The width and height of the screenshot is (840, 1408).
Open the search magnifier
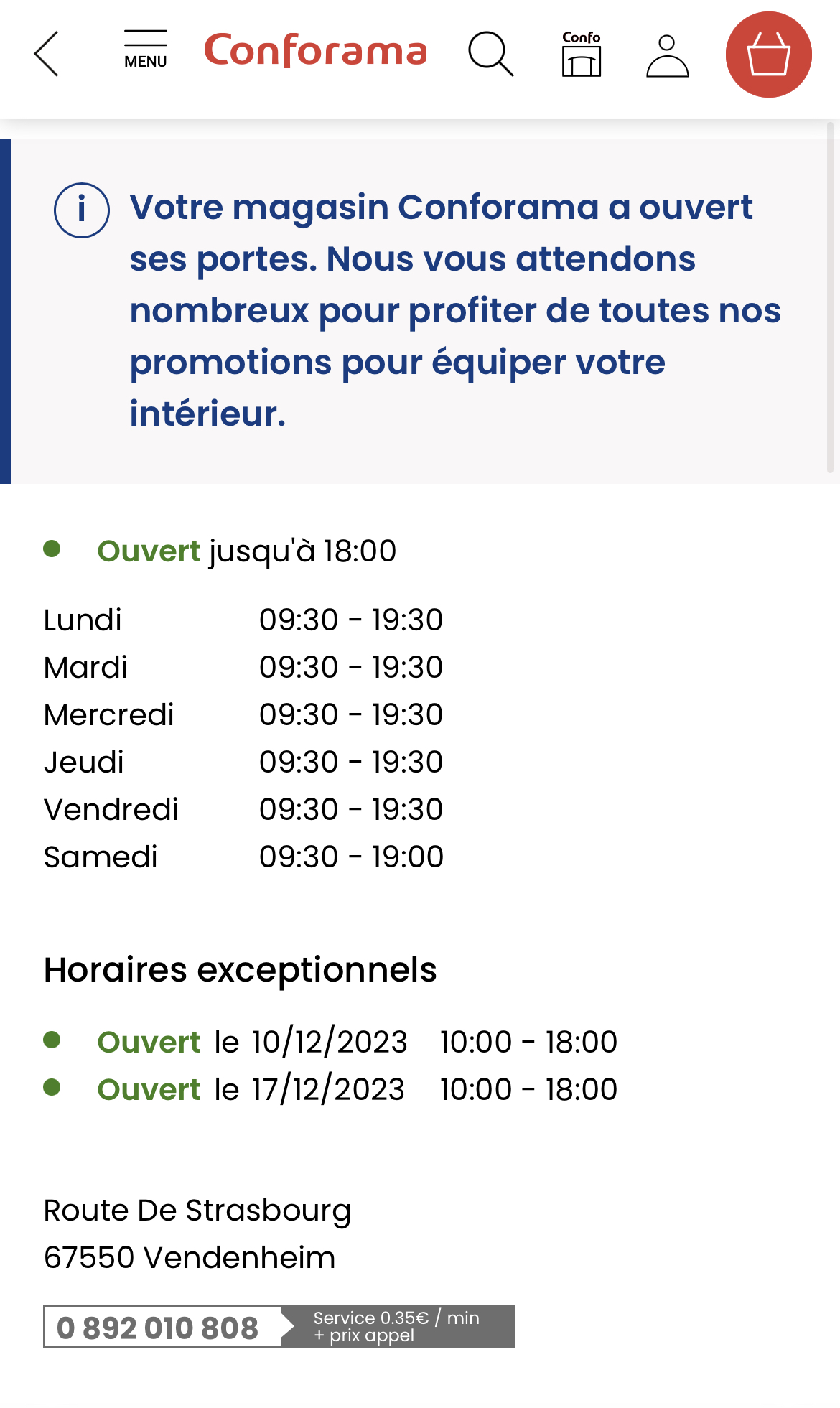490,54
